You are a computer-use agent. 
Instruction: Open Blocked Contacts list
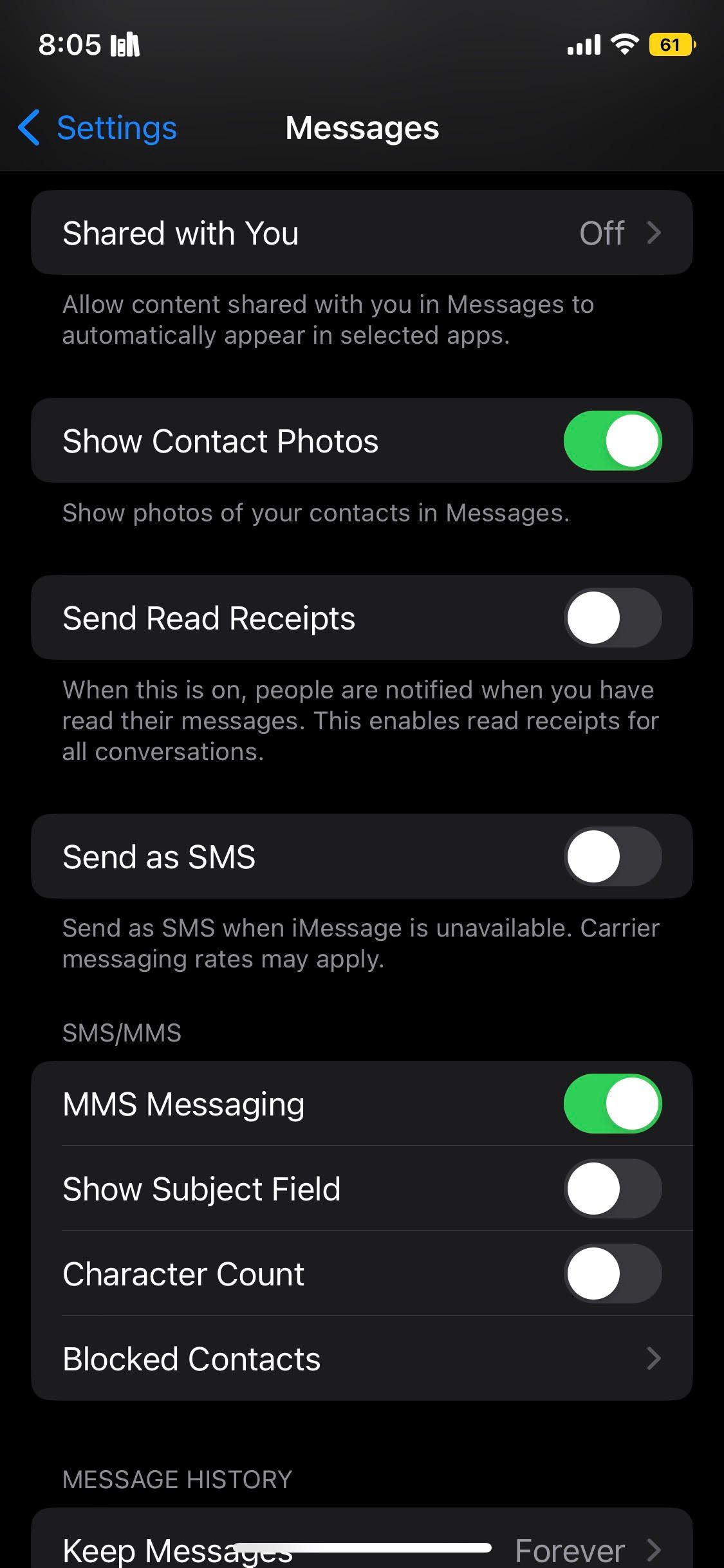coord(361,1359)
